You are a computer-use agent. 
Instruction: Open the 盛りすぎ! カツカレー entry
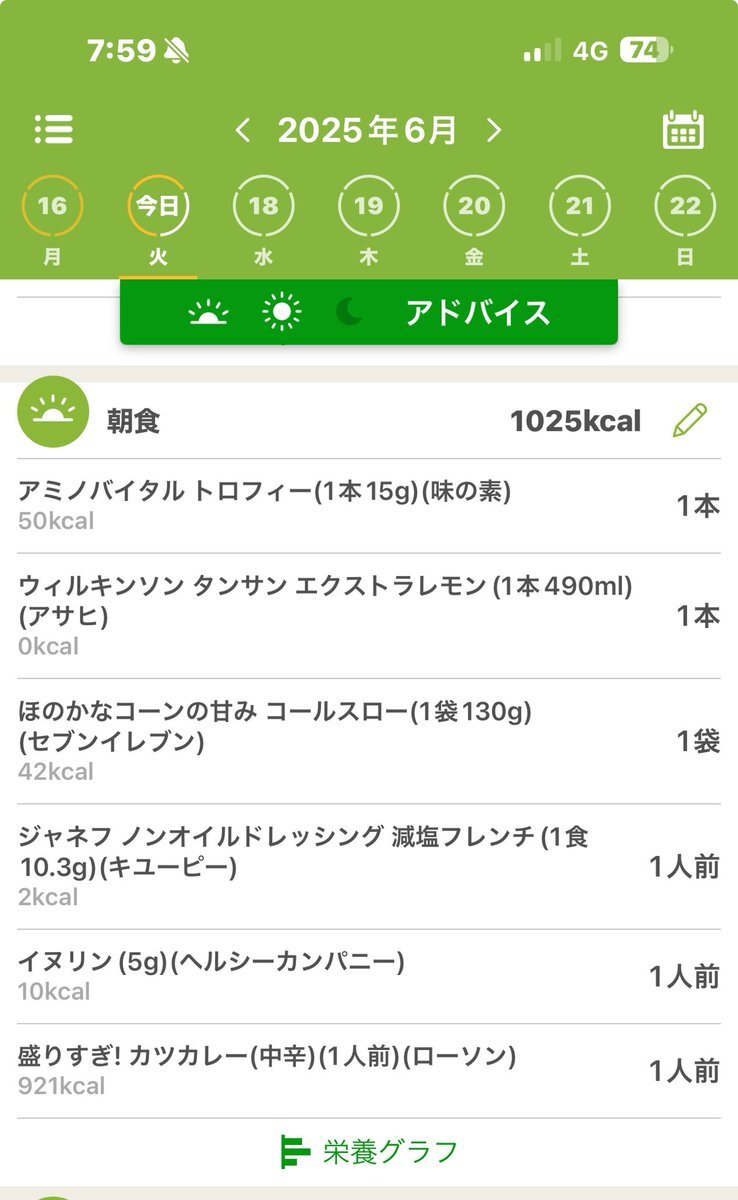click(x=369, y=1071)
